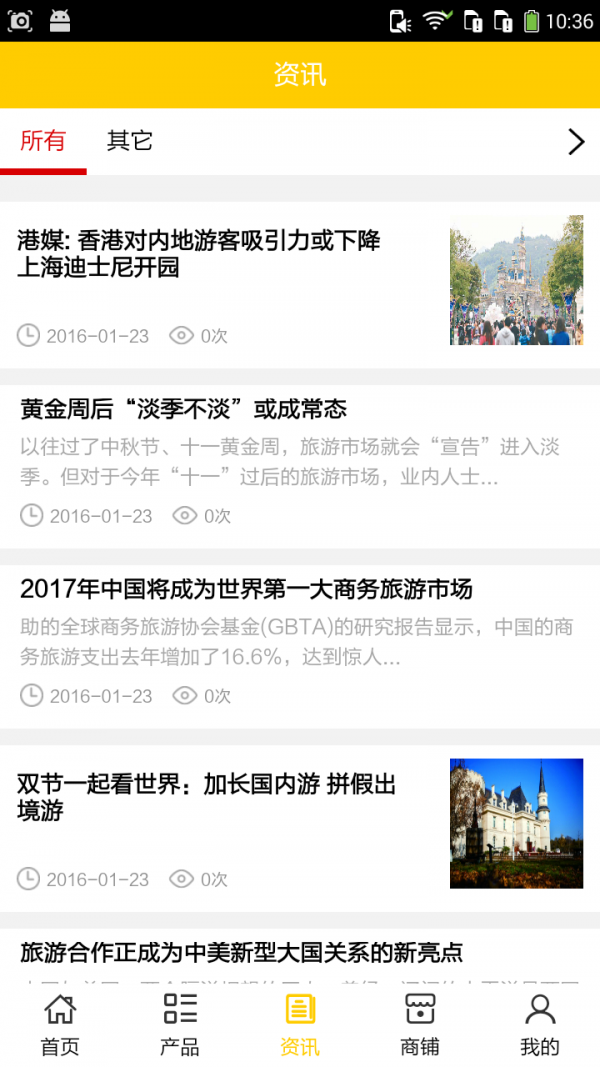Image resolution: width=600 pixels, height=1067 pixels.
Task: Open the 商铺 tab
Action: (x=420, y=1025)
